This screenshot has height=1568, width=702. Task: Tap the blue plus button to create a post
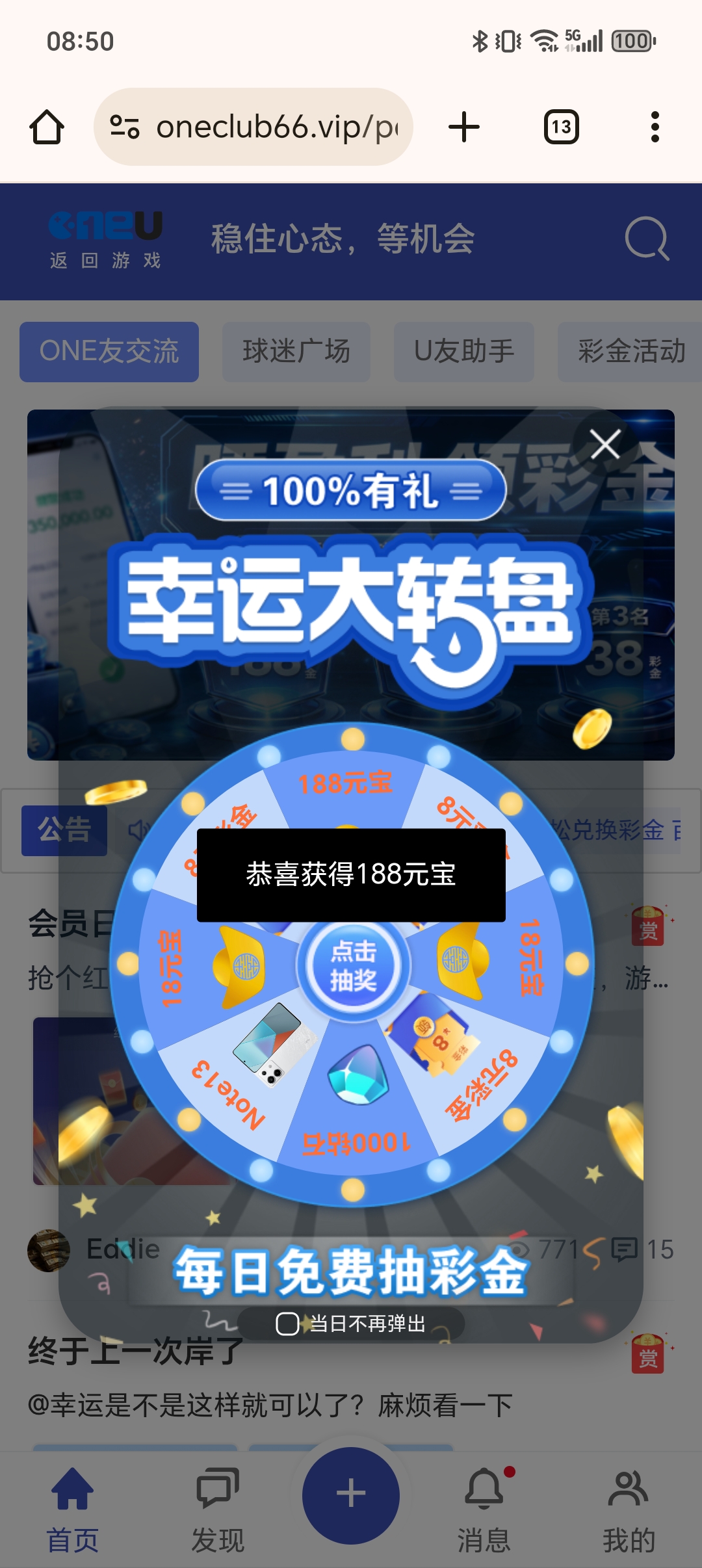pos(351,1492)
